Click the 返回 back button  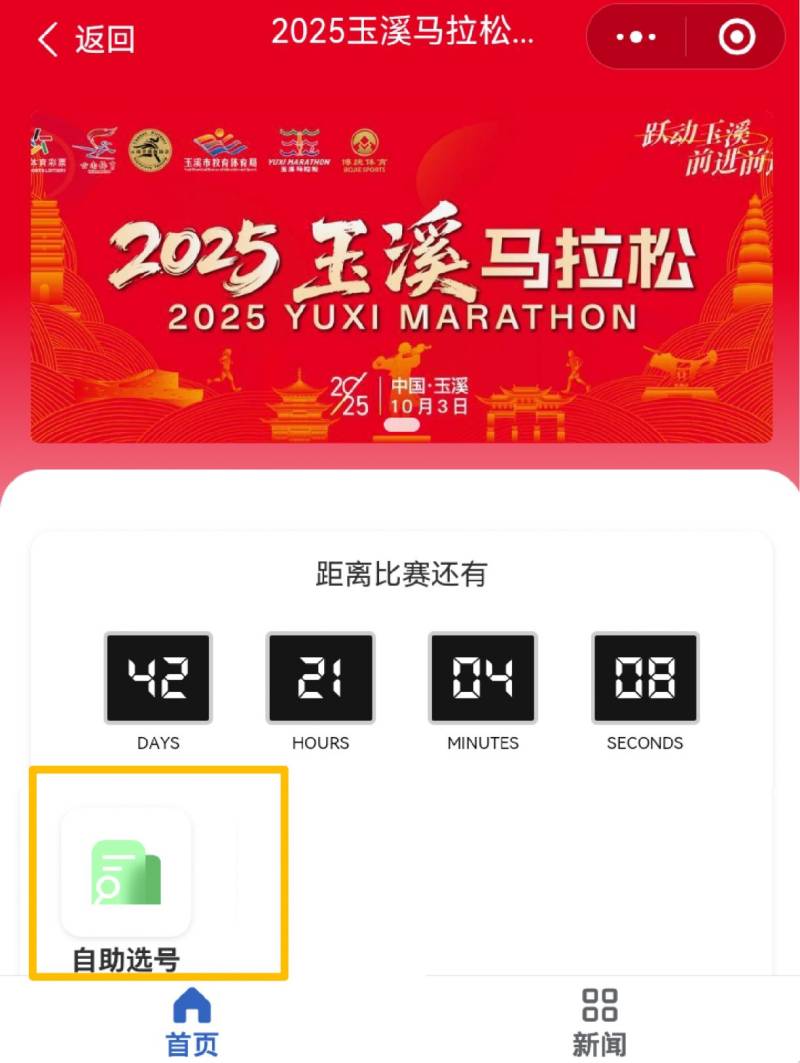point(85,37)
